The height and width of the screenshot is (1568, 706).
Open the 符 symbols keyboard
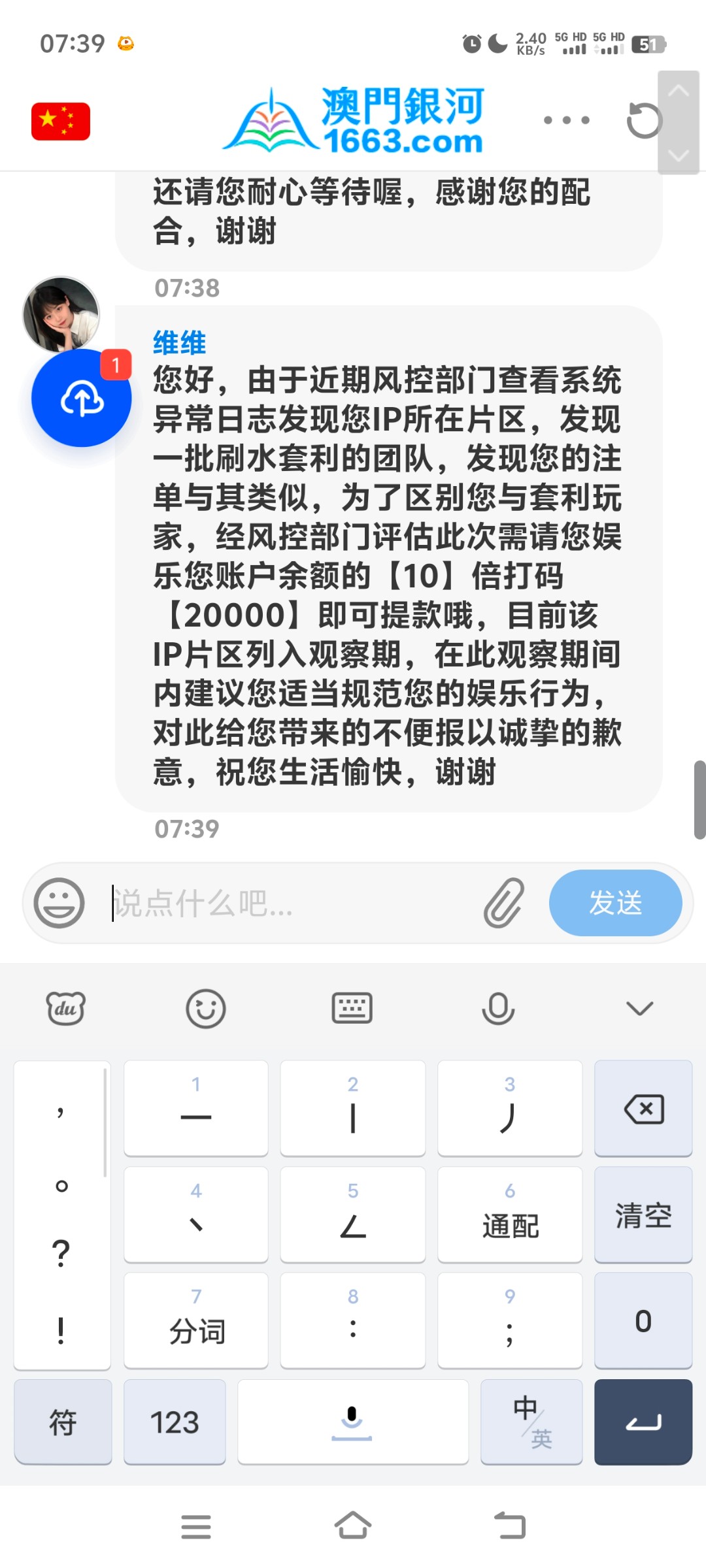click(63, 1422)
